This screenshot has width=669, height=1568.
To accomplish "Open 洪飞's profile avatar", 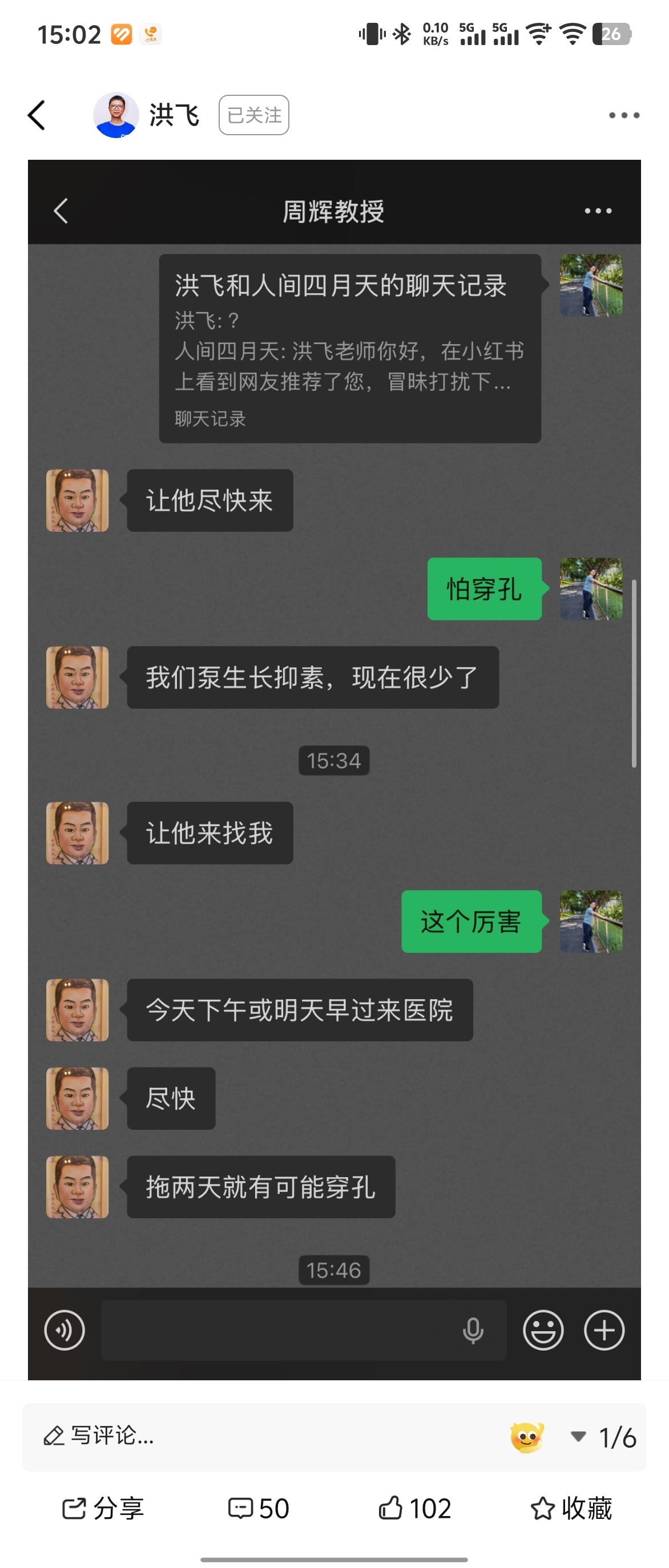I will point(116,115).
